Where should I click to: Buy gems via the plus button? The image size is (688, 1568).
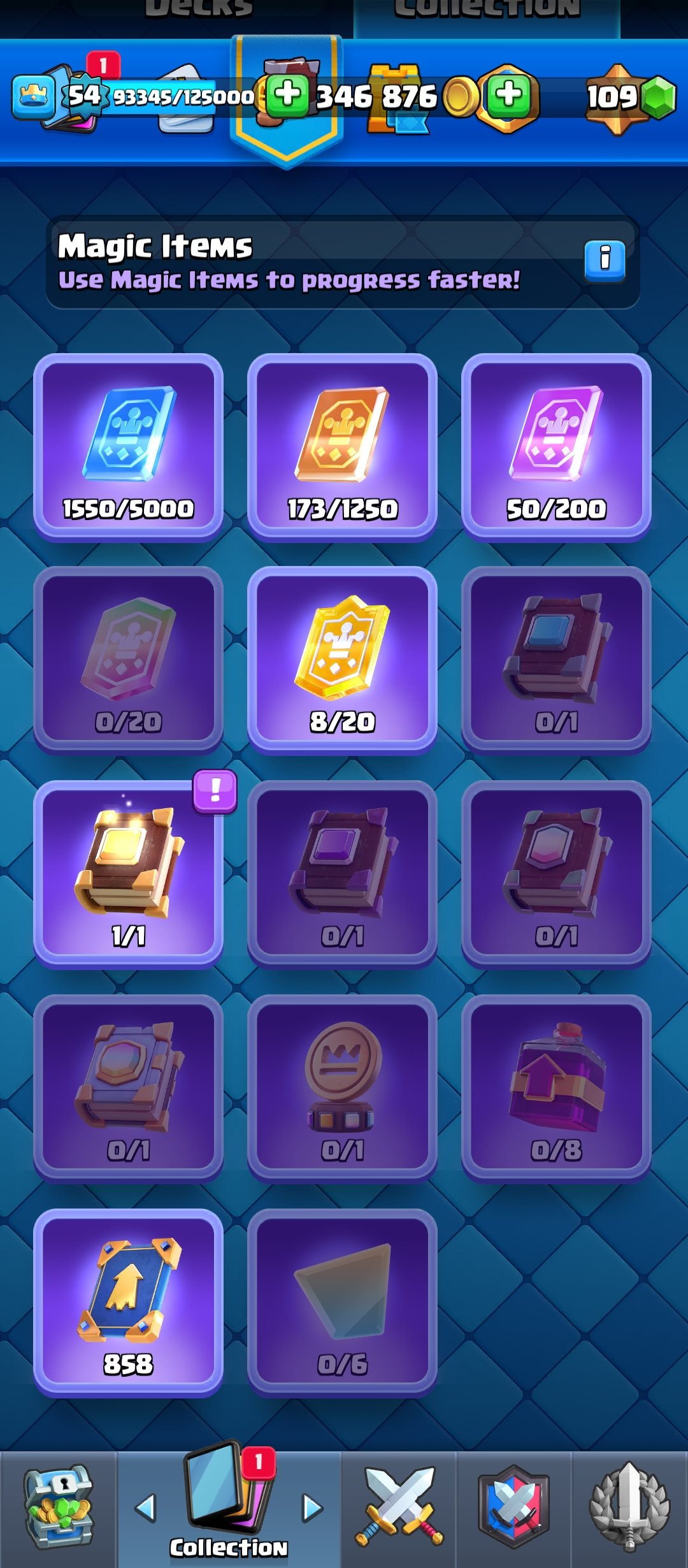pos(508,96)
